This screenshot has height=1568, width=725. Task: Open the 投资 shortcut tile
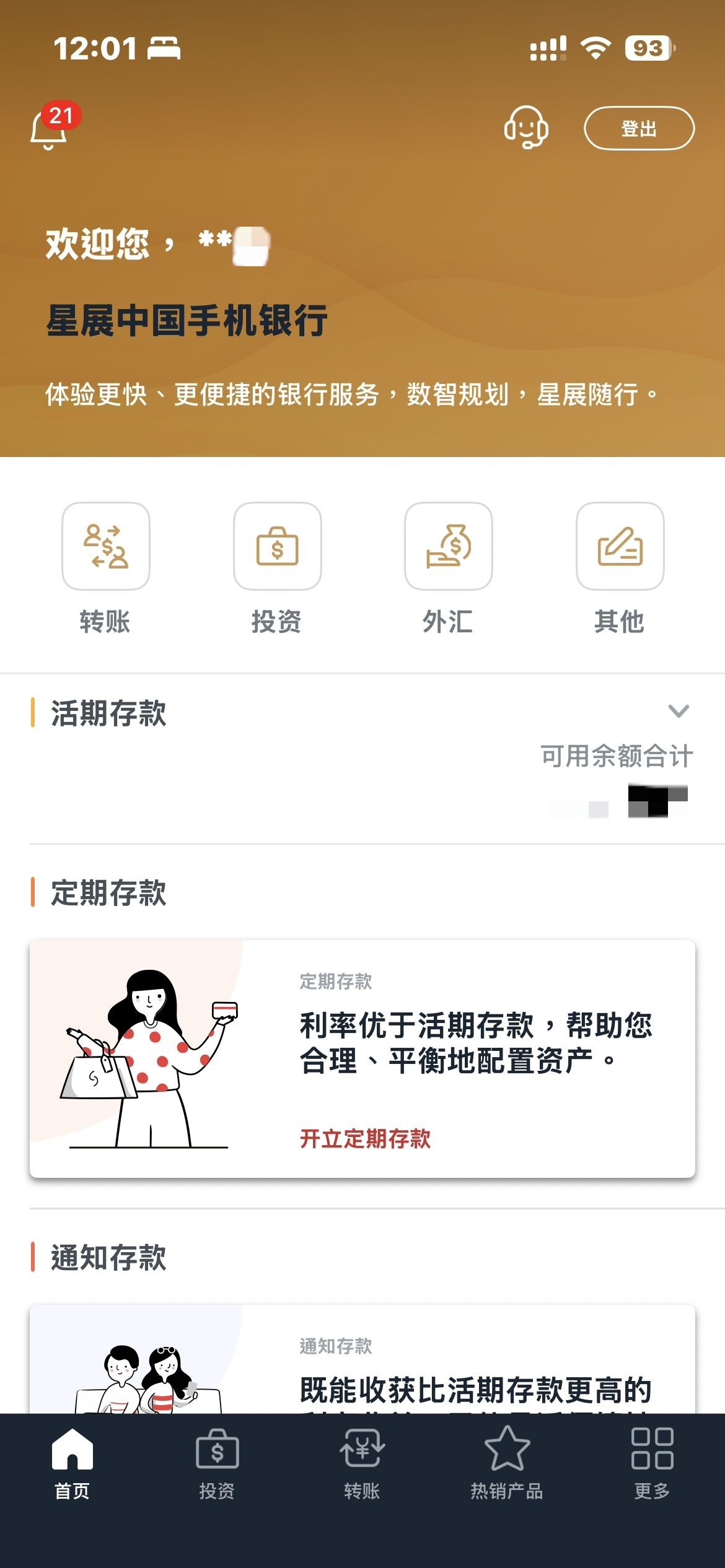coord(277,546)
